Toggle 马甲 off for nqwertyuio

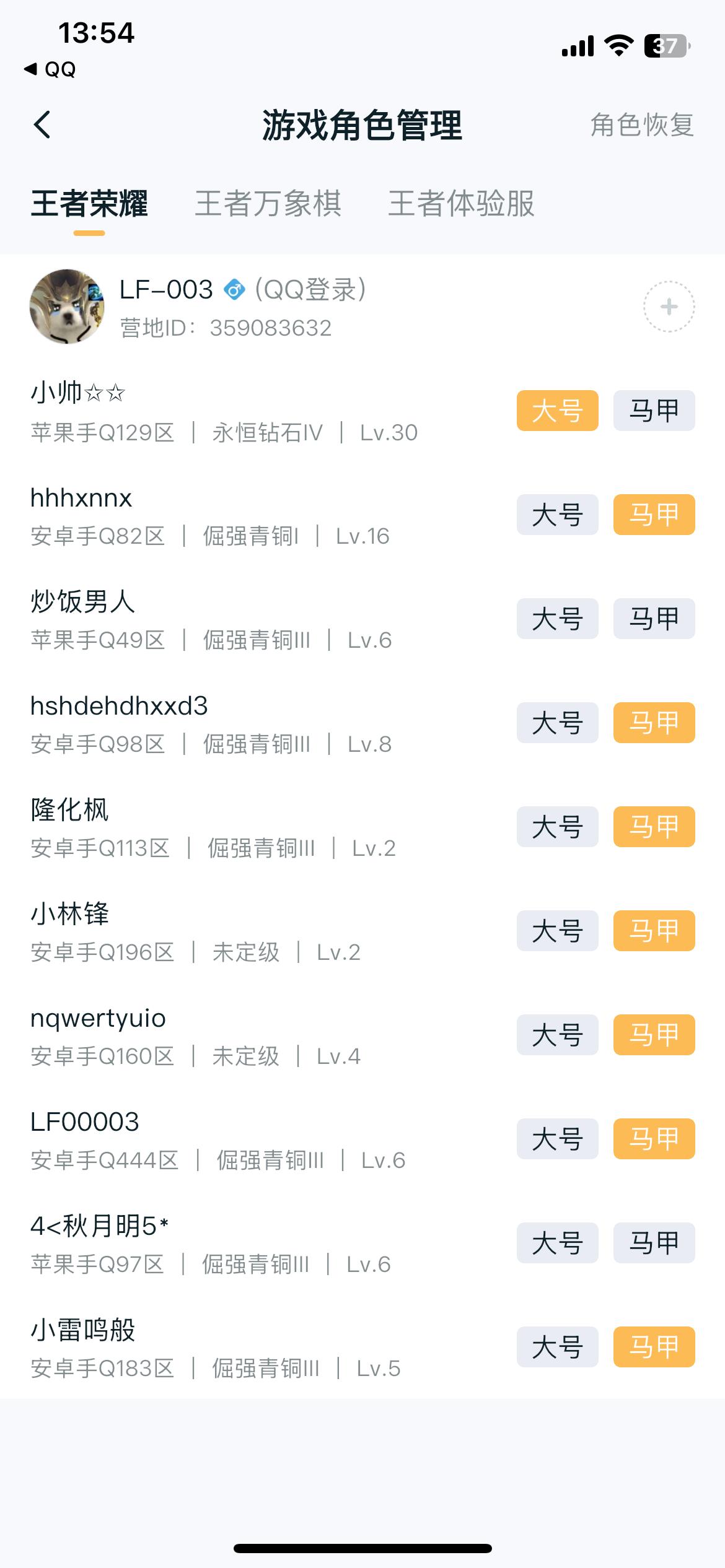(x=654, y=1035)
